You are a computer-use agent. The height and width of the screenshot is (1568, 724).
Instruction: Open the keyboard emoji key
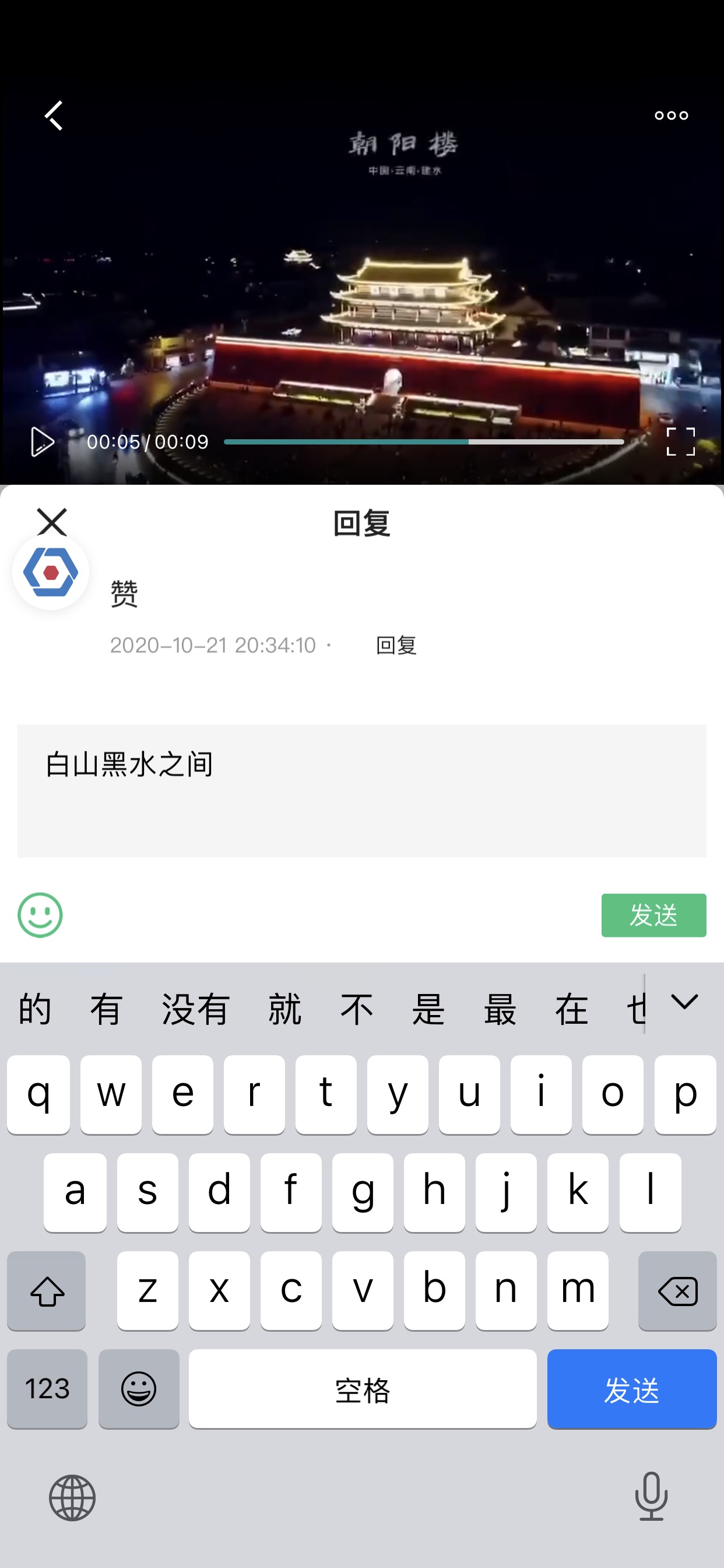pos(139,1388)
